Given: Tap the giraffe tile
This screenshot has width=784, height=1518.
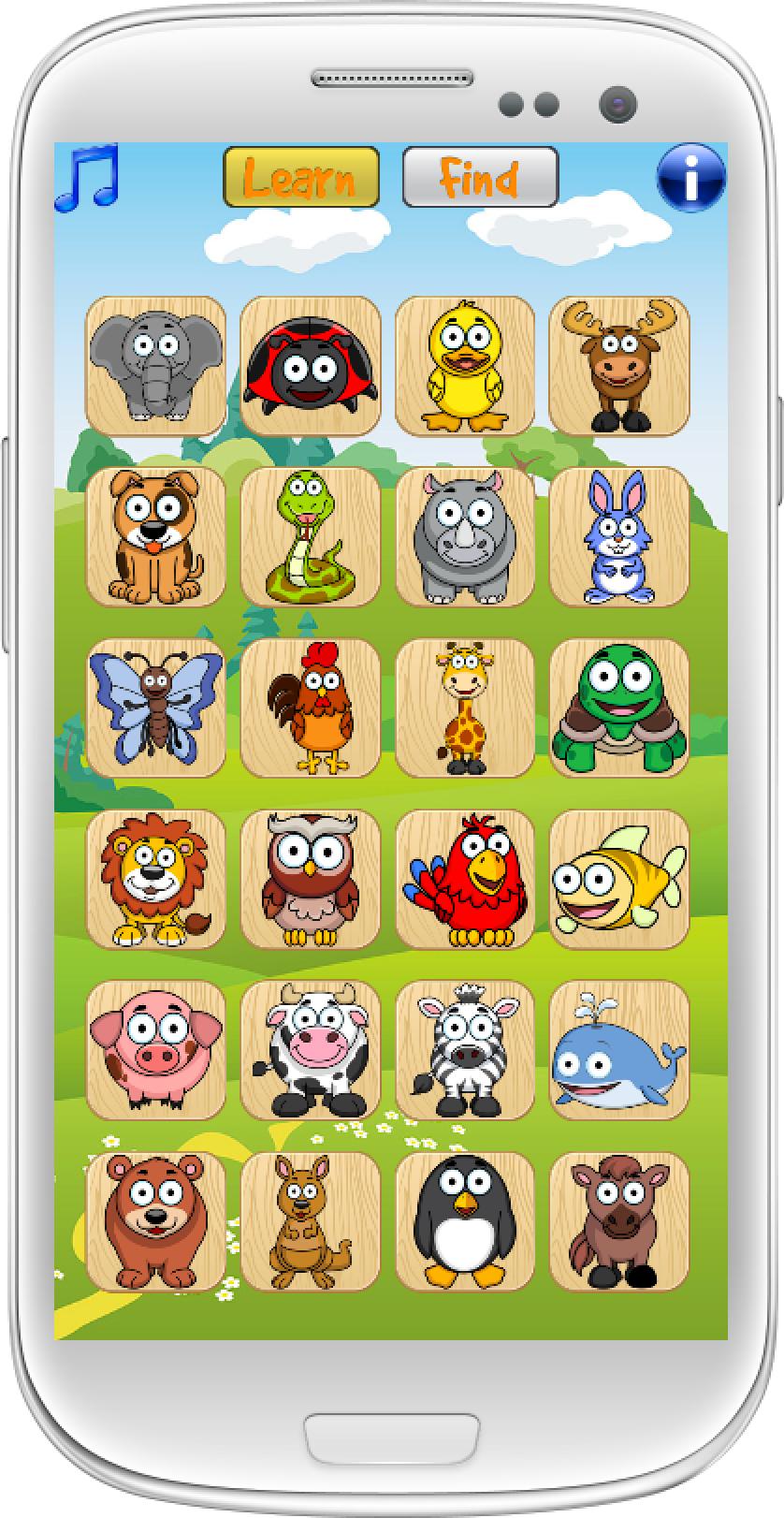Looking at the screenshot, I should tap(465, 708).
